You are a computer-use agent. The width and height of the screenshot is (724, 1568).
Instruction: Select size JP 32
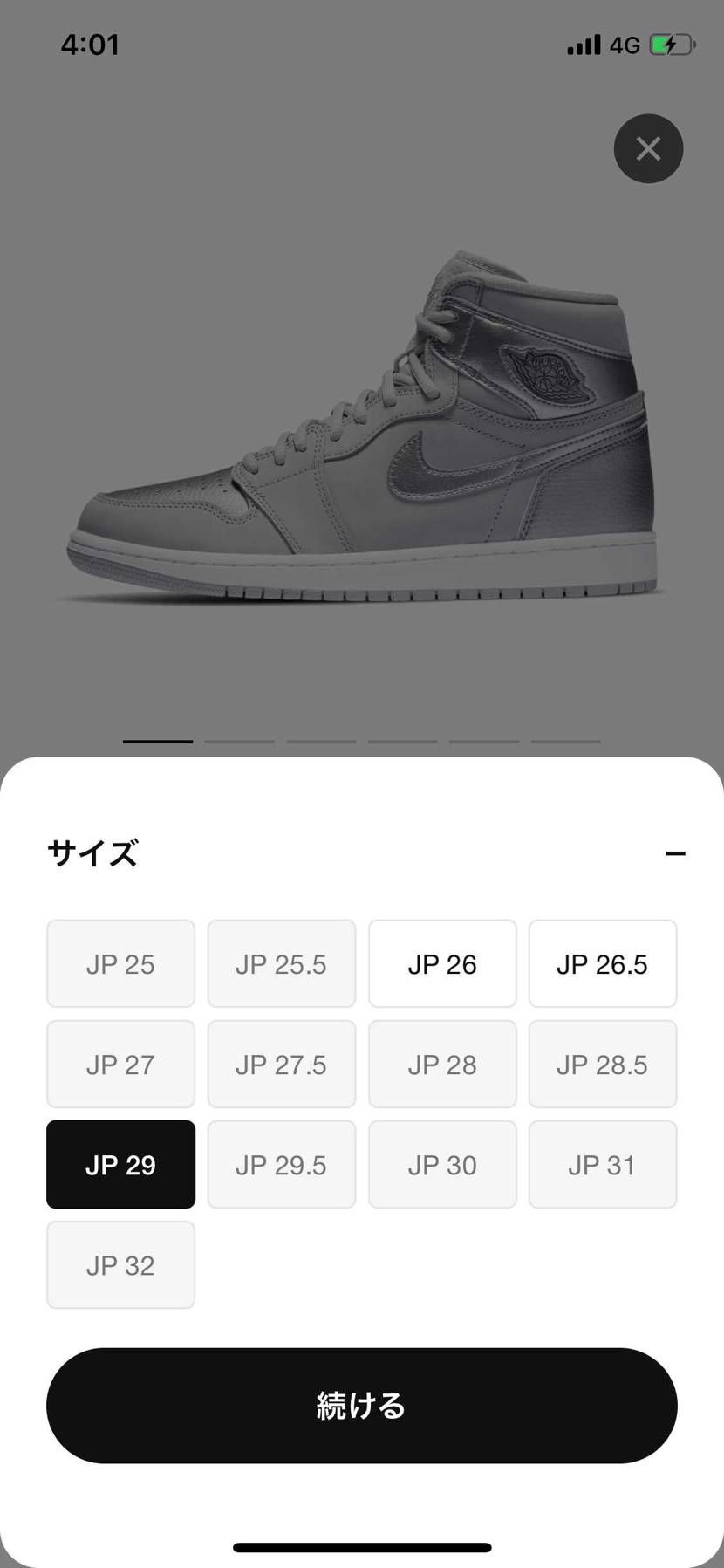(120, 1264)
